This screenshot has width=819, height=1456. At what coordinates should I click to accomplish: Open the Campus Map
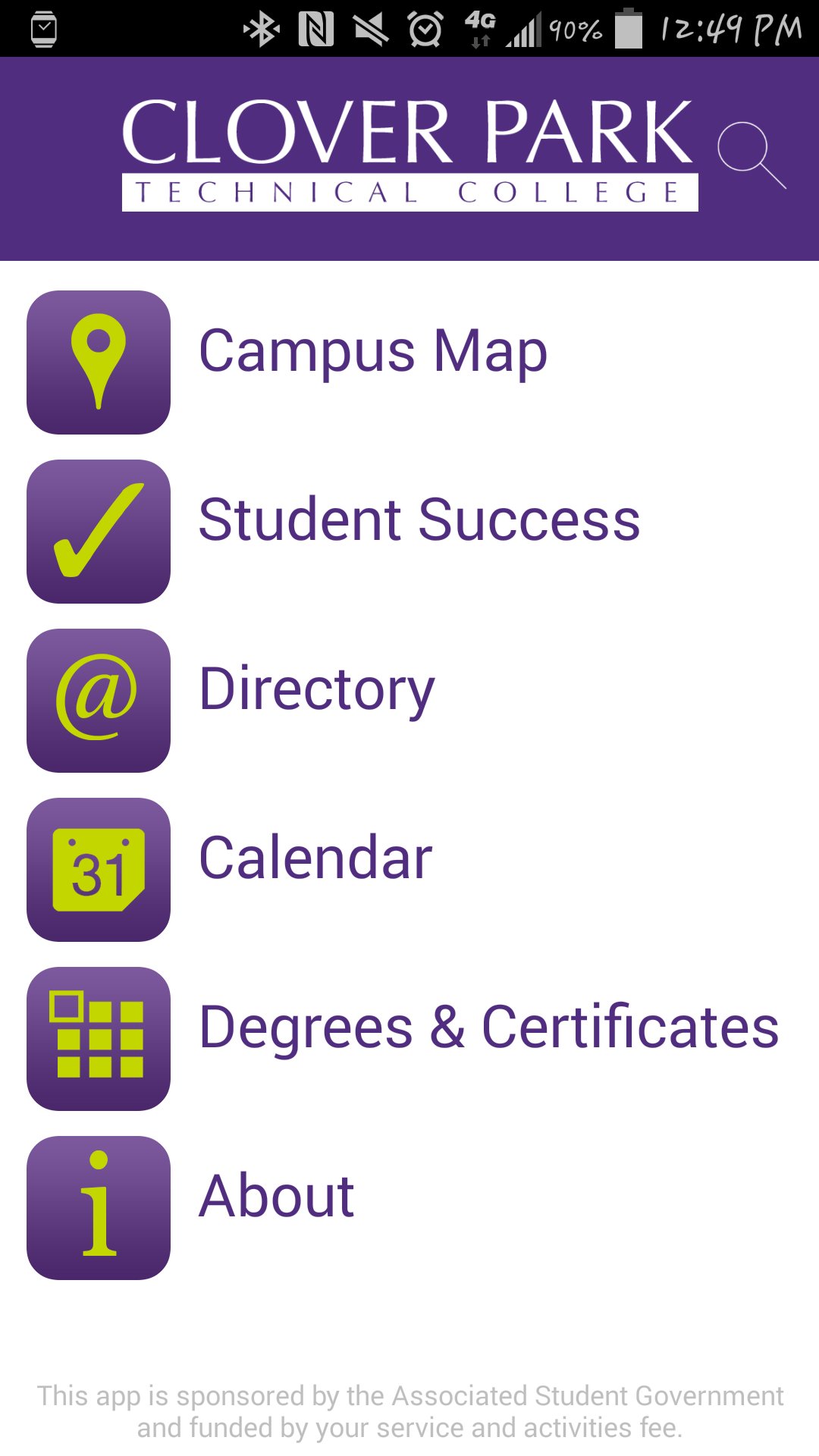(372, 353)
